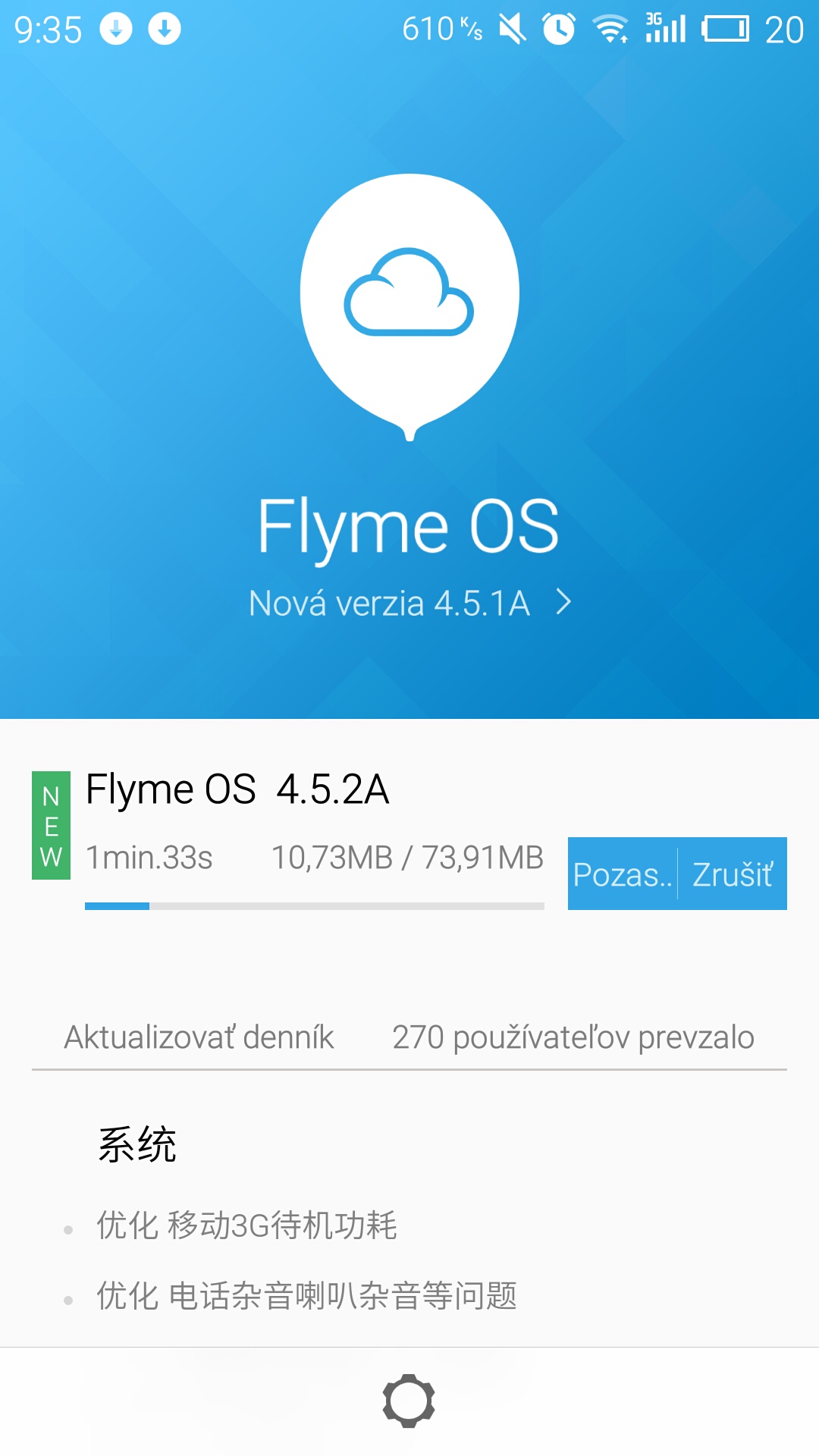Switch to 270 používateľov prevzalo tab
The height and width of the screenshot is (1456, 819).
(x=573, y=1037)
